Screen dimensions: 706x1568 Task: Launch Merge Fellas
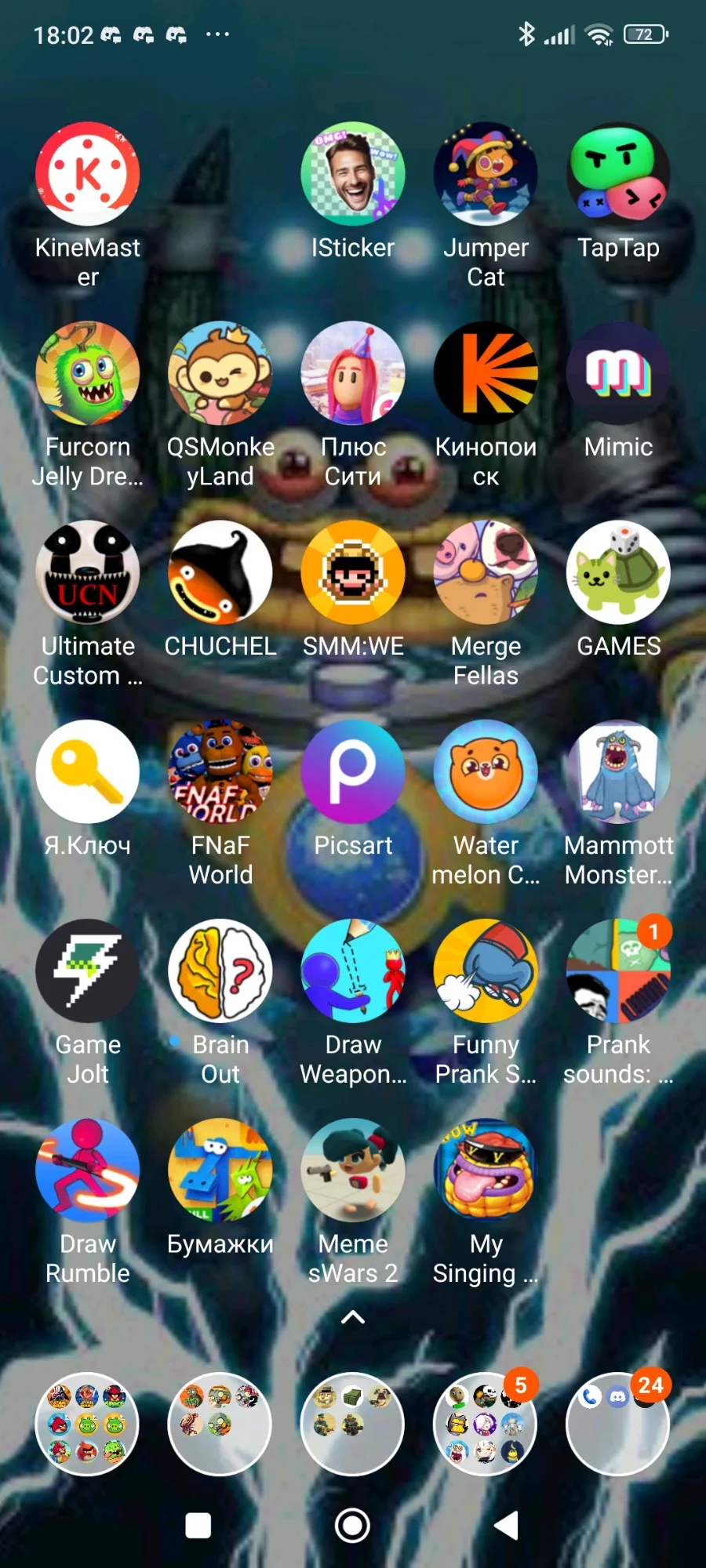(486, 572)
